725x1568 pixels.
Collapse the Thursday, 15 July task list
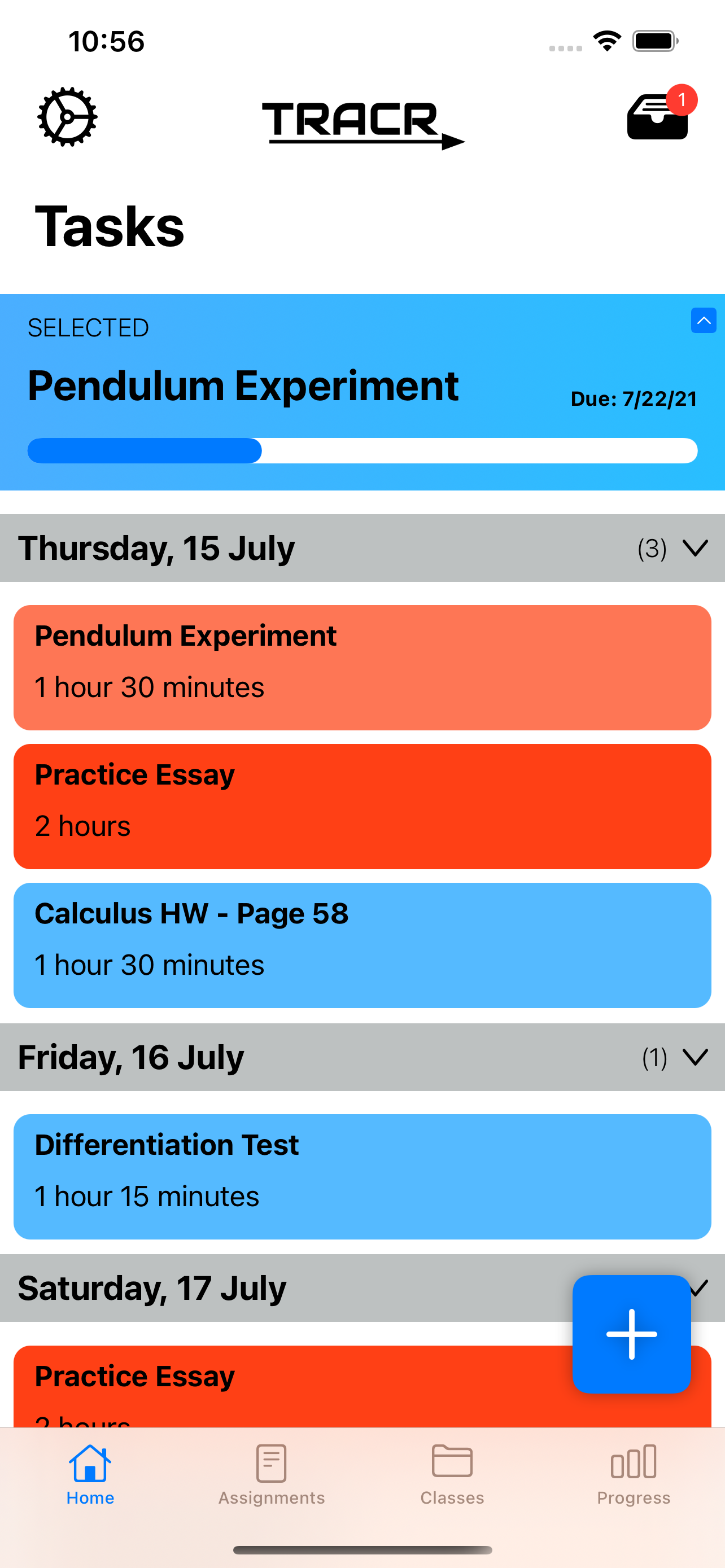click(695, 549)
